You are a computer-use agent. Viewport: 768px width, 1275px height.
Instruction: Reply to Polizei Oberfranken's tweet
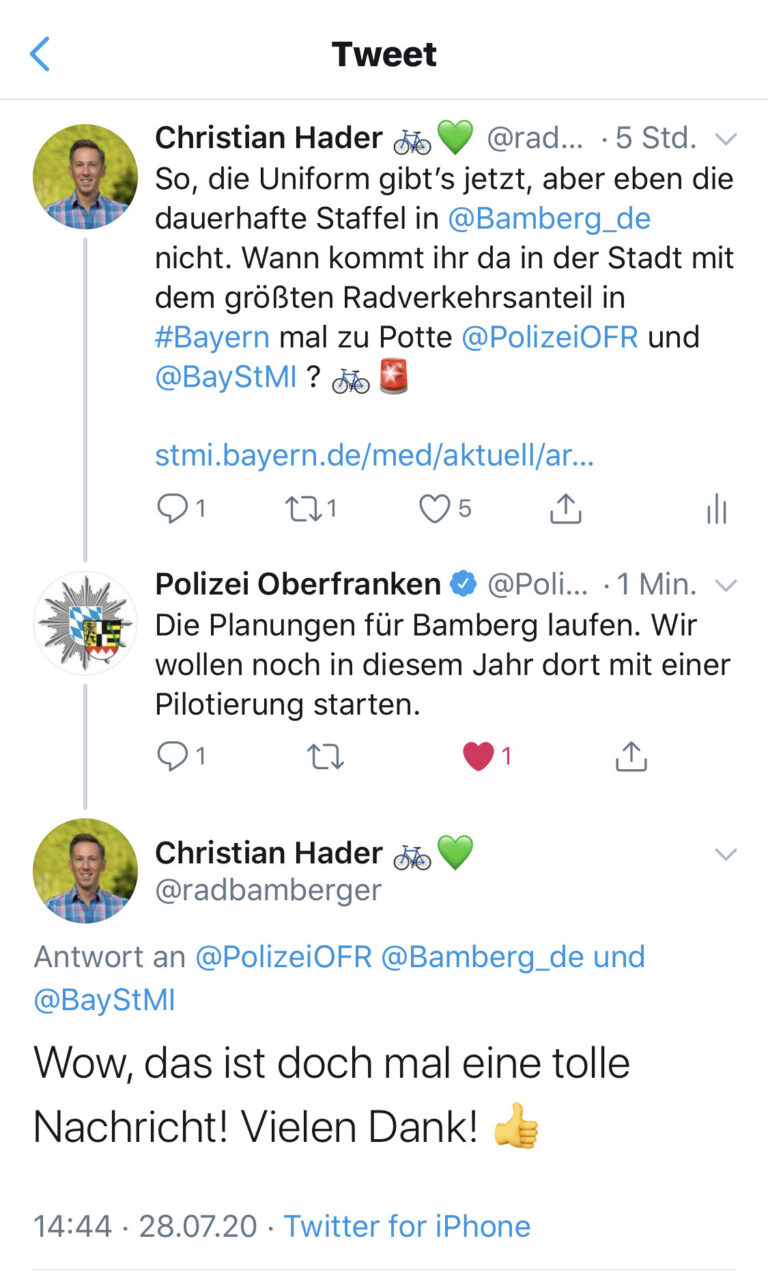[173, 757]
